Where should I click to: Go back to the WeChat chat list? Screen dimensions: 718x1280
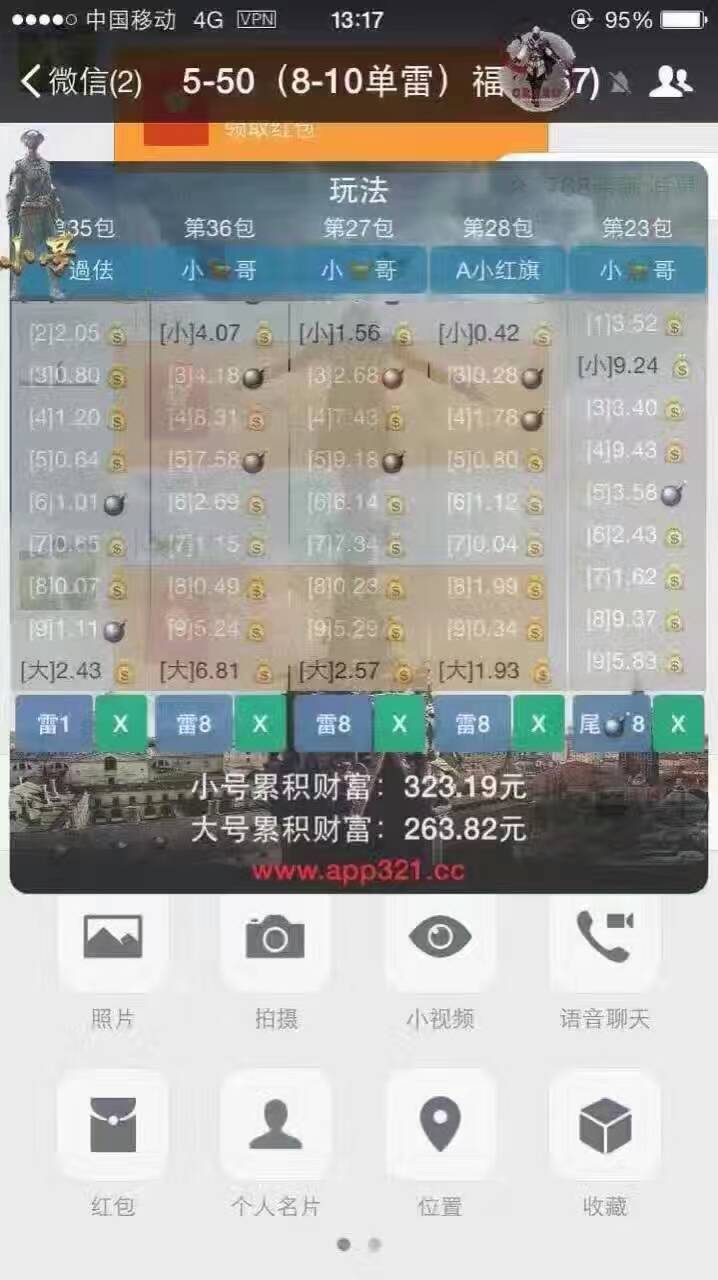click(x=80, y=82)
